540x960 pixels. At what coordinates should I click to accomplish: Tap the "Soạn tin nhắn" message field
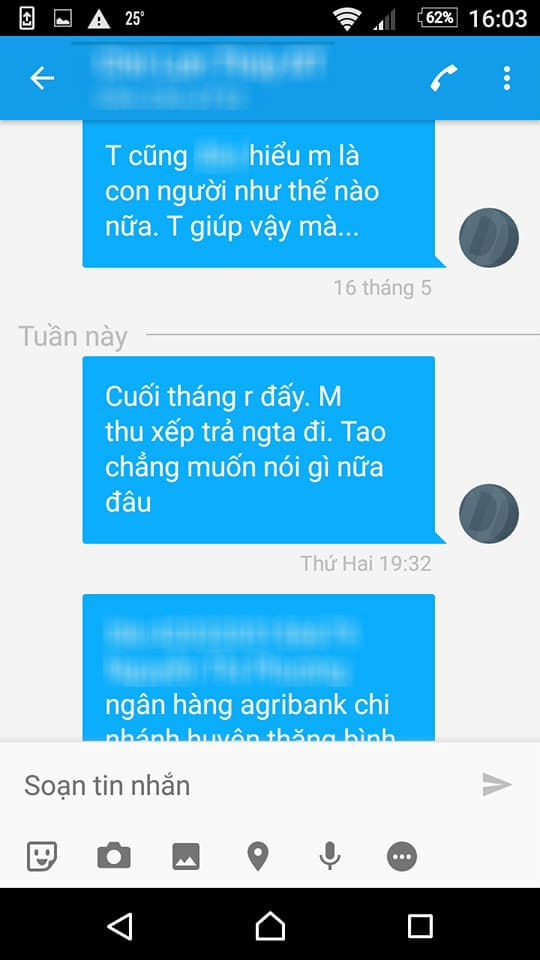245,785
